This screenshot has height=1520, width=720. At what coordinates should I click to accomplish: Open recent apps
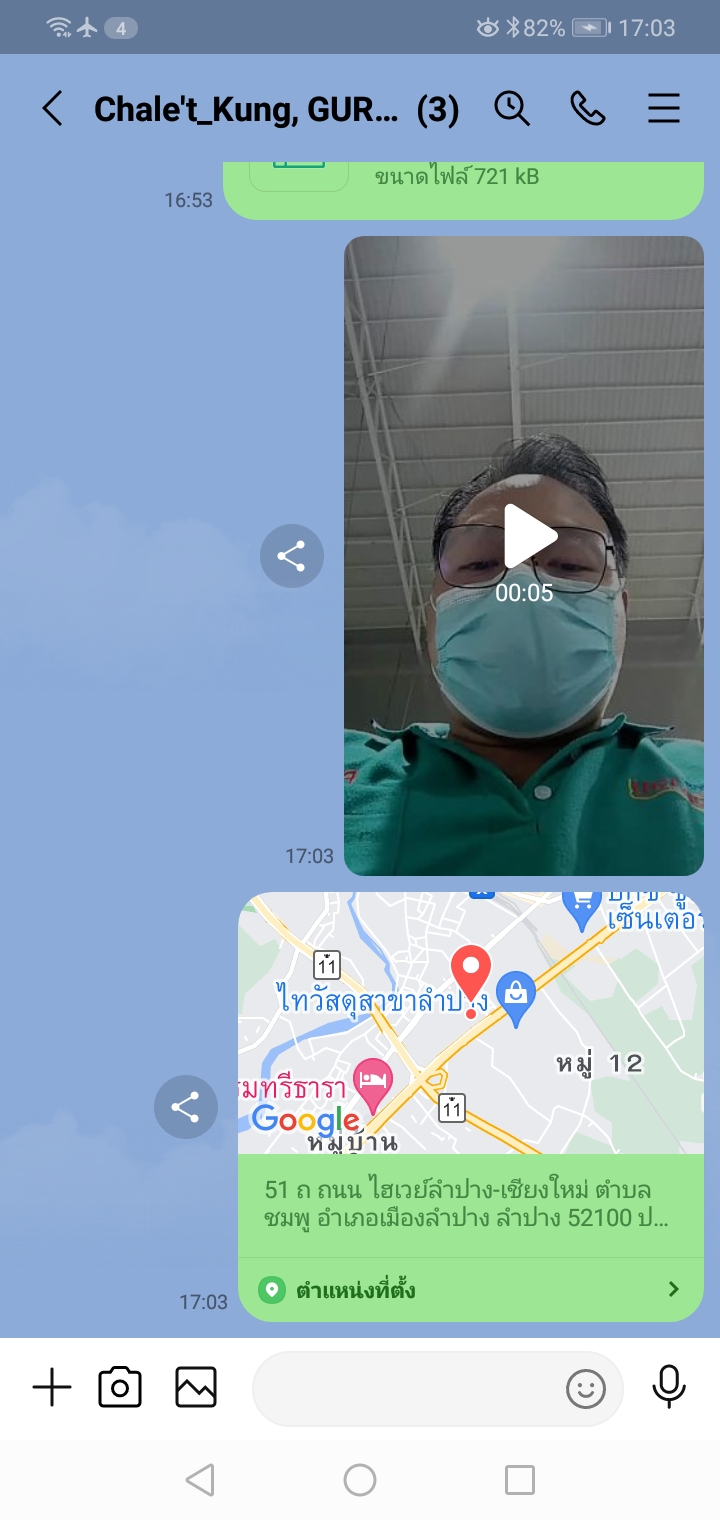pyautogui.click(x=520, y=1480)
